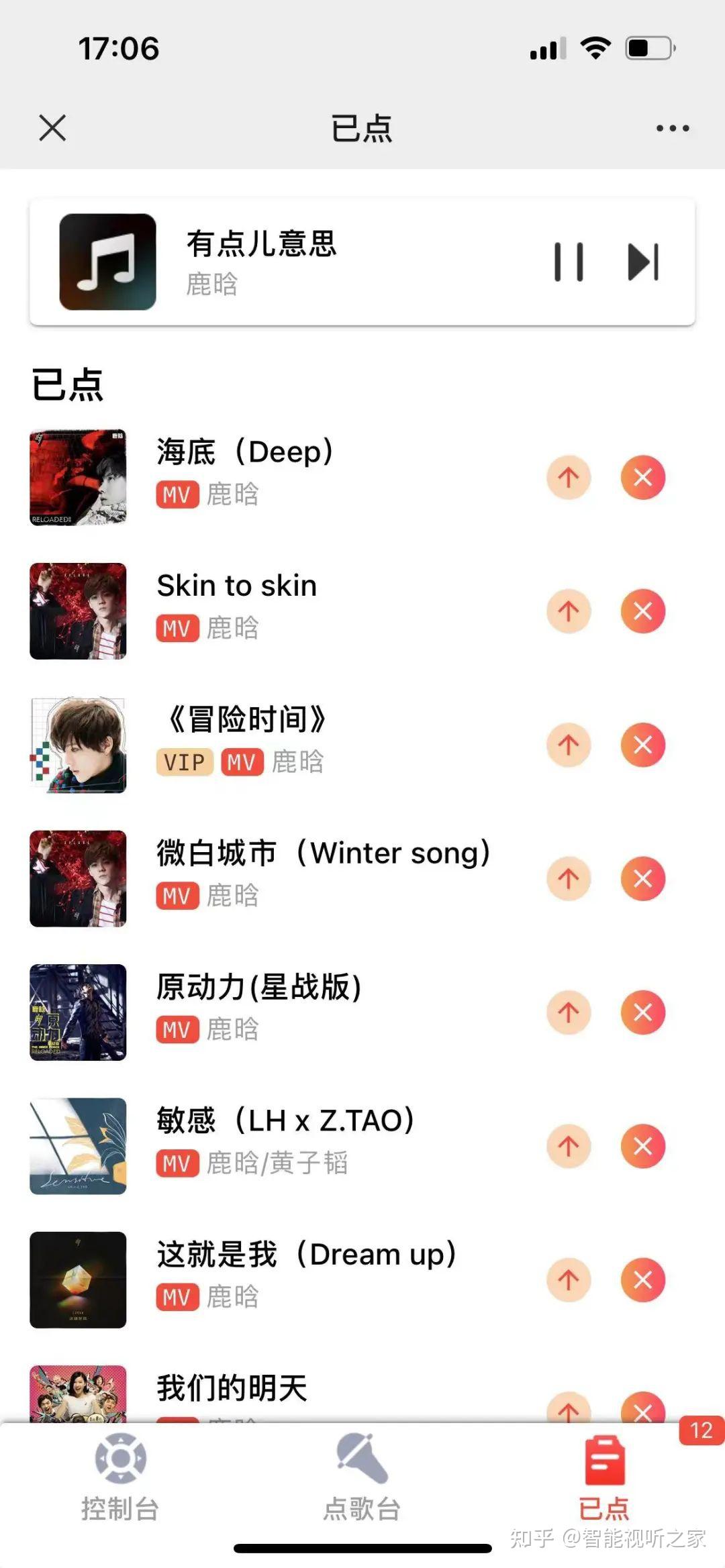Remove 《冒险时间》from queued songs
Screen dimensions: 725x1568
tap(642, 745)
